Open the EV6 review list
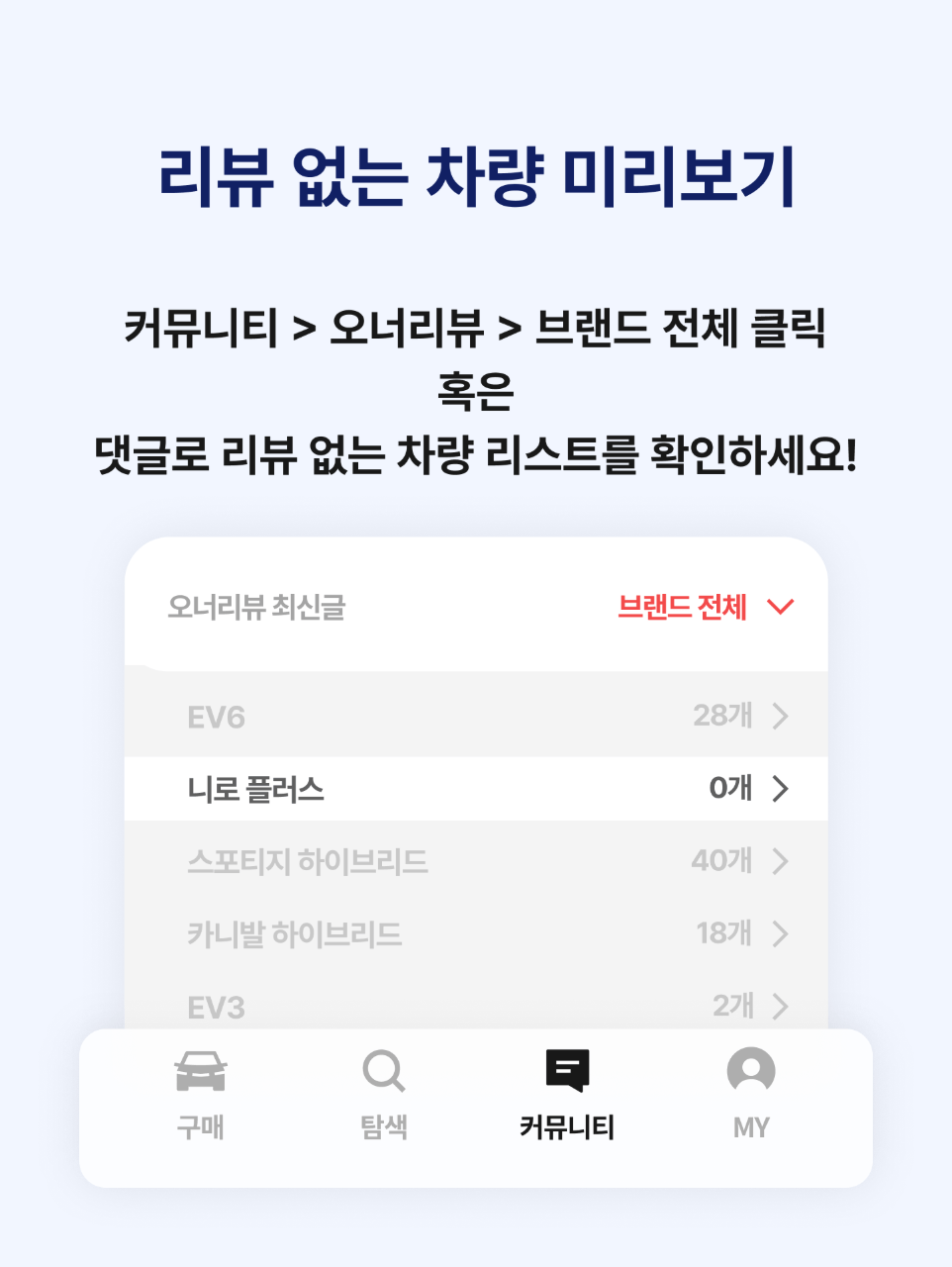Image resolution: width=952 pixels, height=1267 pixels. click(x=475, y=716)
